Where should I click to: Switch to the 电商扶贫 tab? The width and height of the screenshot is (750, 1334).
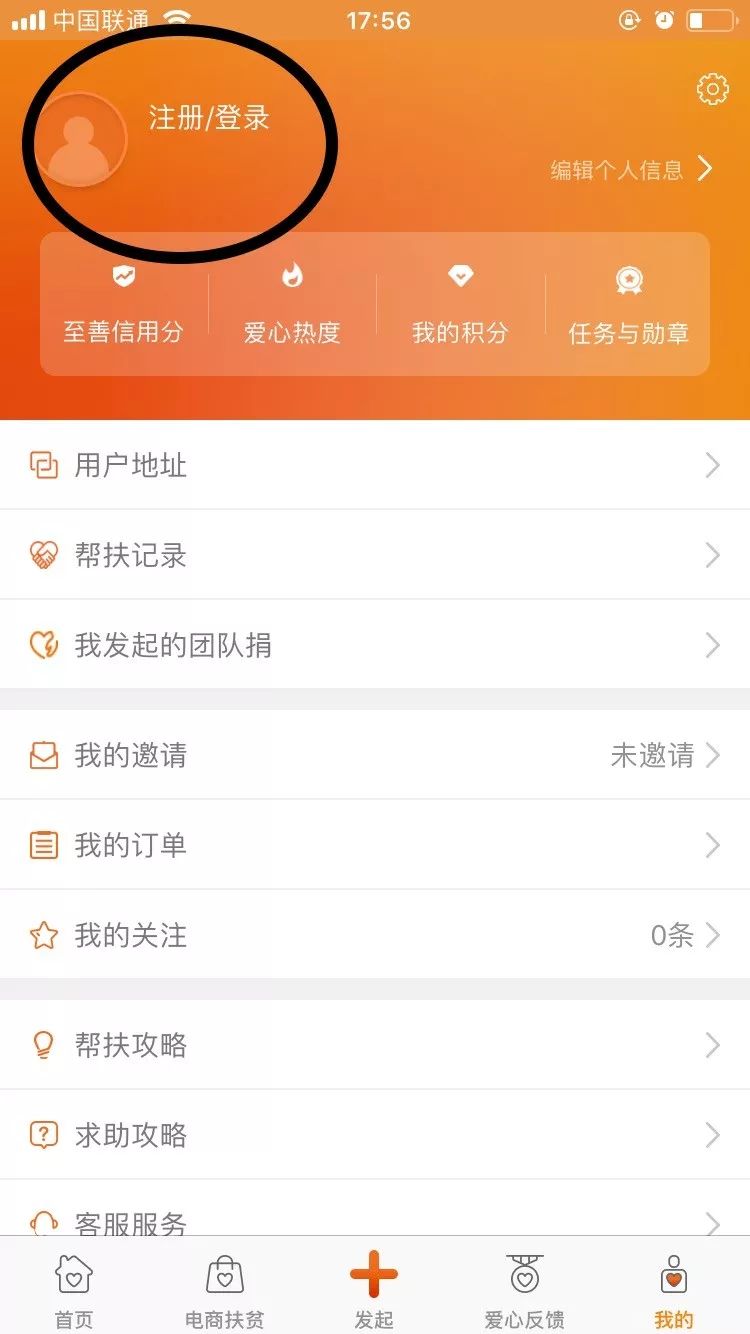pos(222,1290)
